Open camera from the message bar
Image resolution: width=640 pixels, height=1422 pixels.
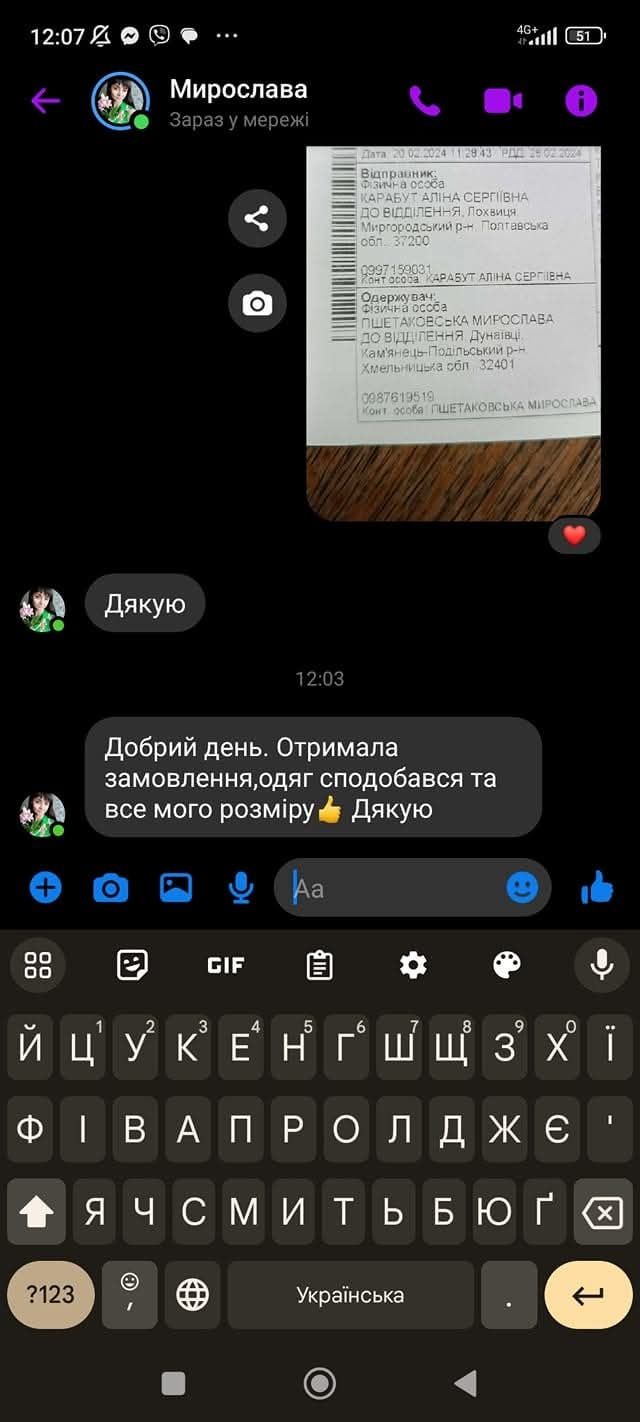(x=110, y=887)
